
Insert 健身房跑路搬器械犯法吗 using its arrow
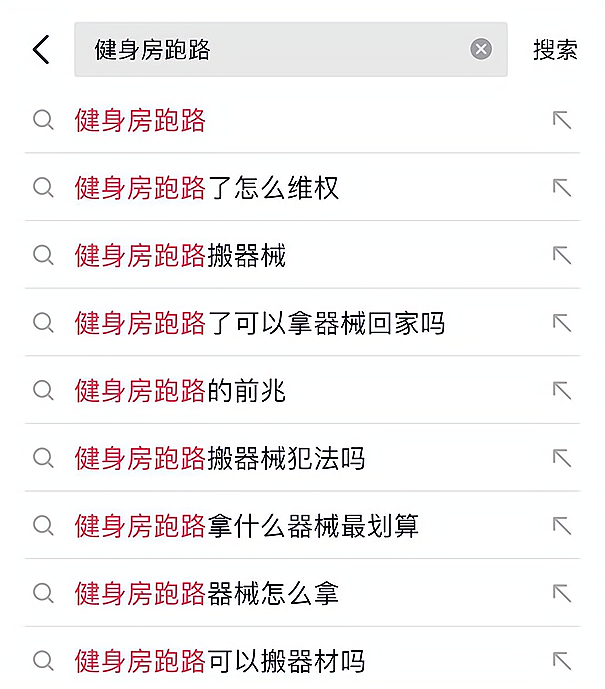(562, 458)
